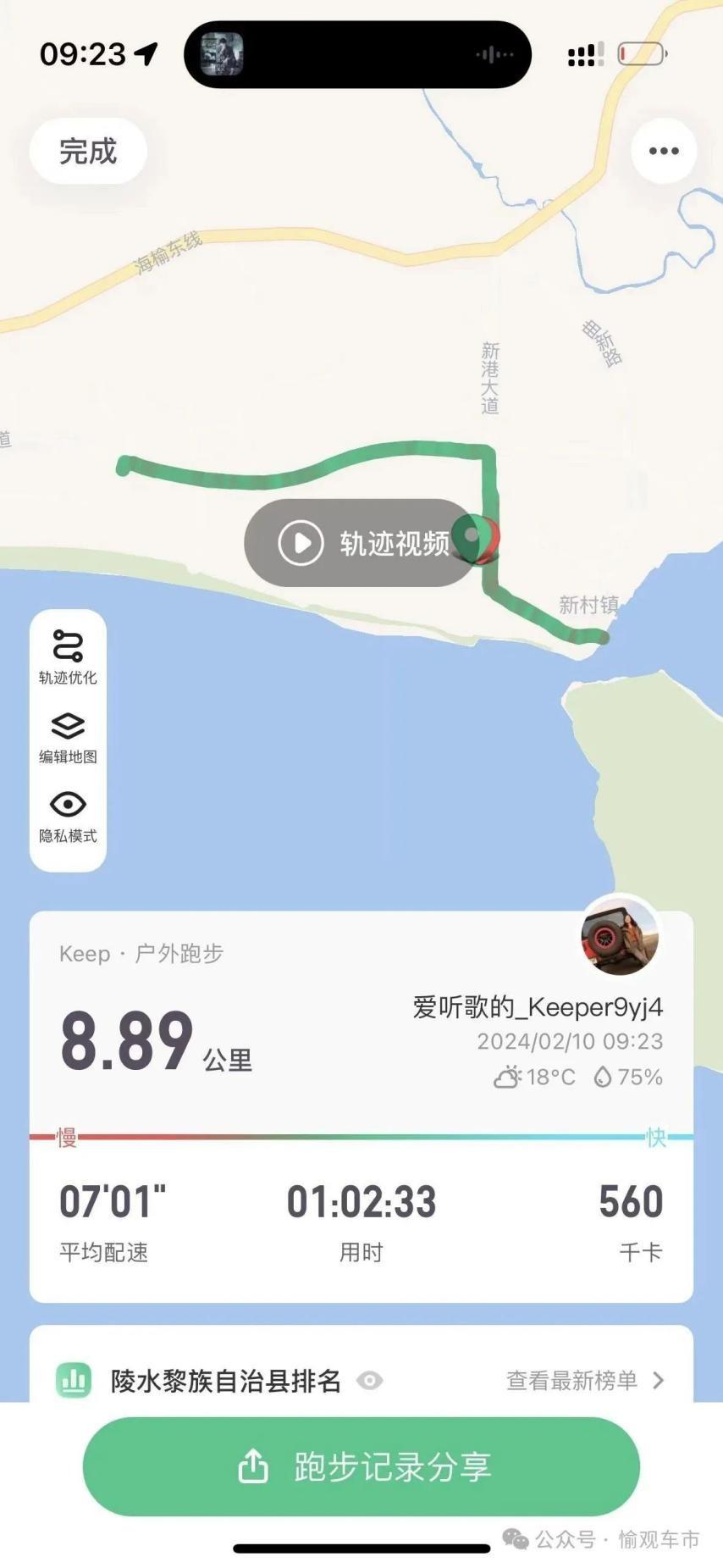
Task: Tap the 完成 button
Action: pyautogui.click(x=88, y=152)
